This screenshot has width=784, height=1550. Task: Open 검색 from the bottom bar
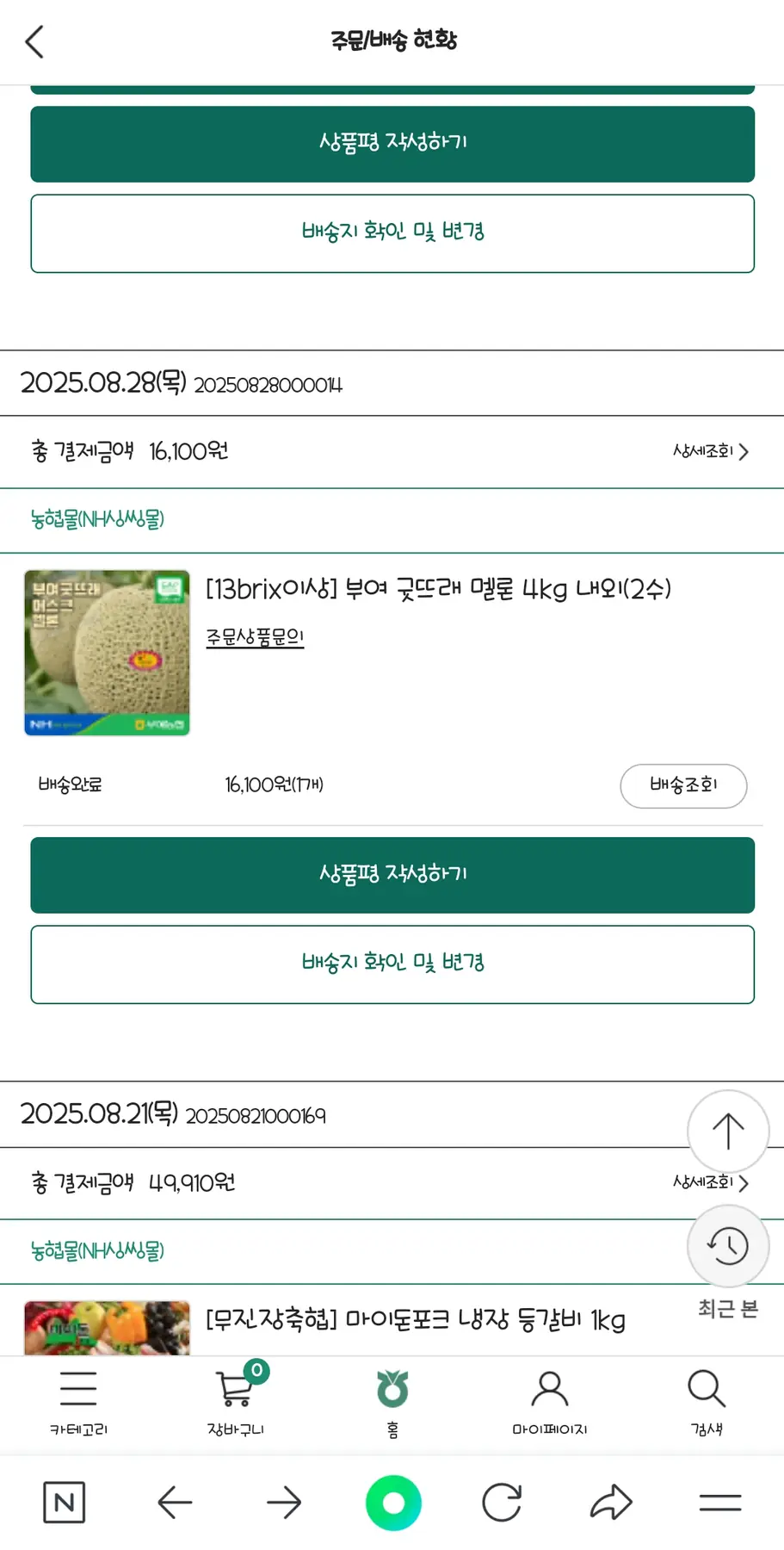pyautogui.click(x=707, y=1402)
